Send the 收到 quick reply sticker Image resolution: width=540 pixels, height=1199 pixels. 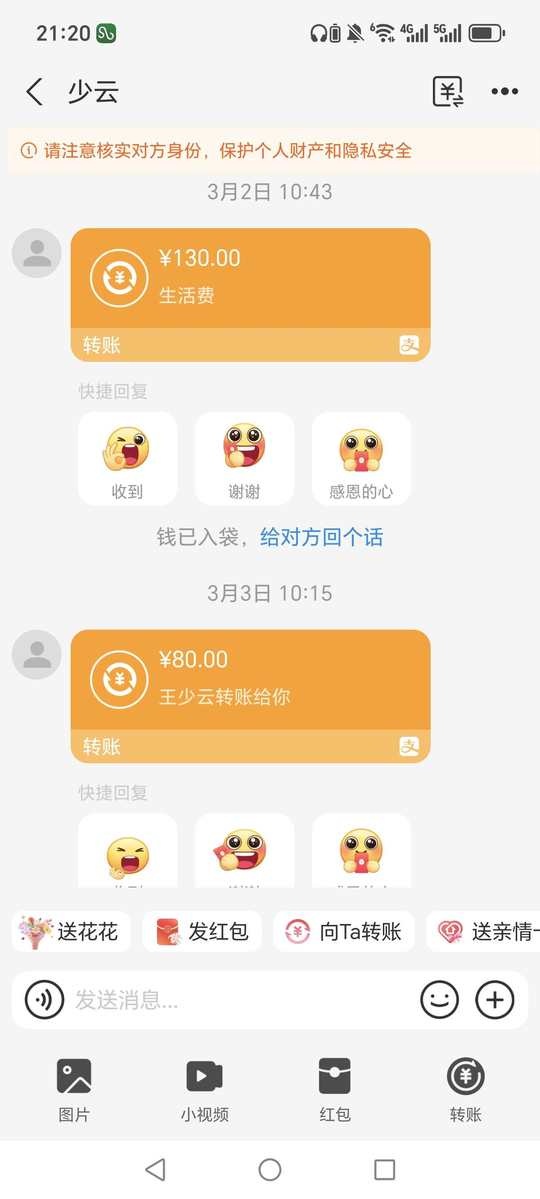[x=128, y=459]
